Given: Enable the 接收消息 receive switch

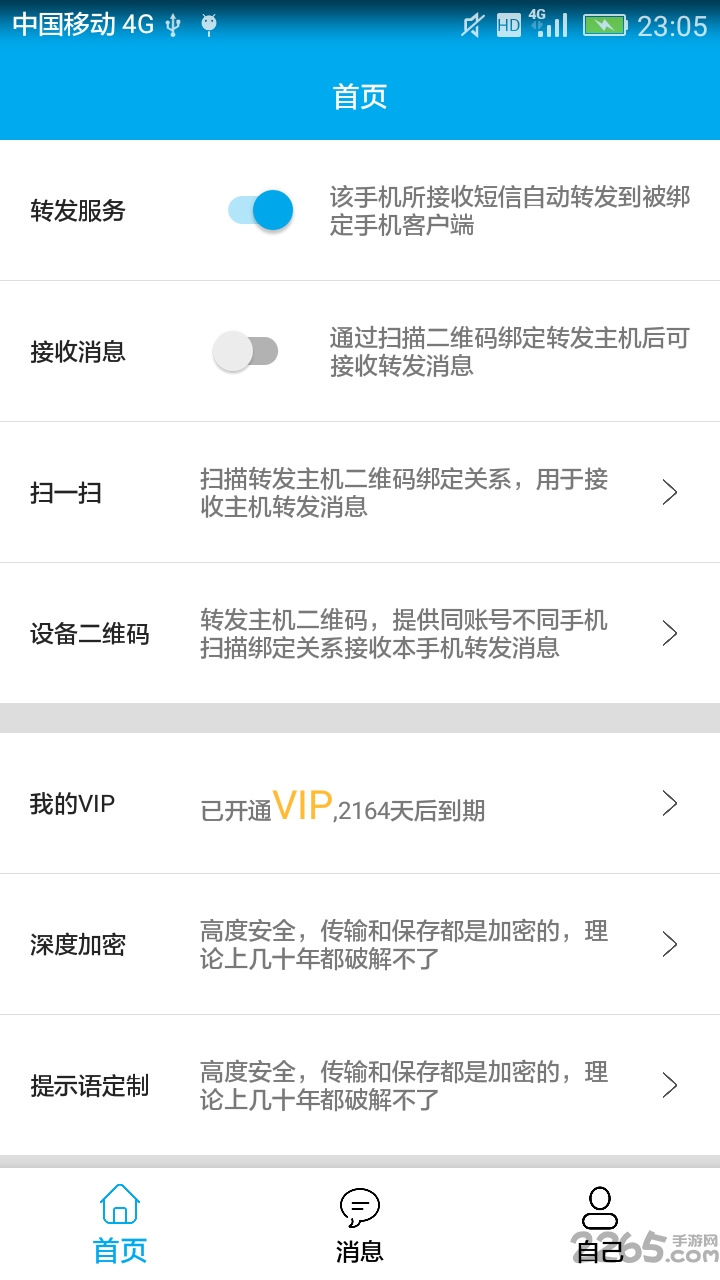Looking at the screenshot, I should (x=244, y=351).
